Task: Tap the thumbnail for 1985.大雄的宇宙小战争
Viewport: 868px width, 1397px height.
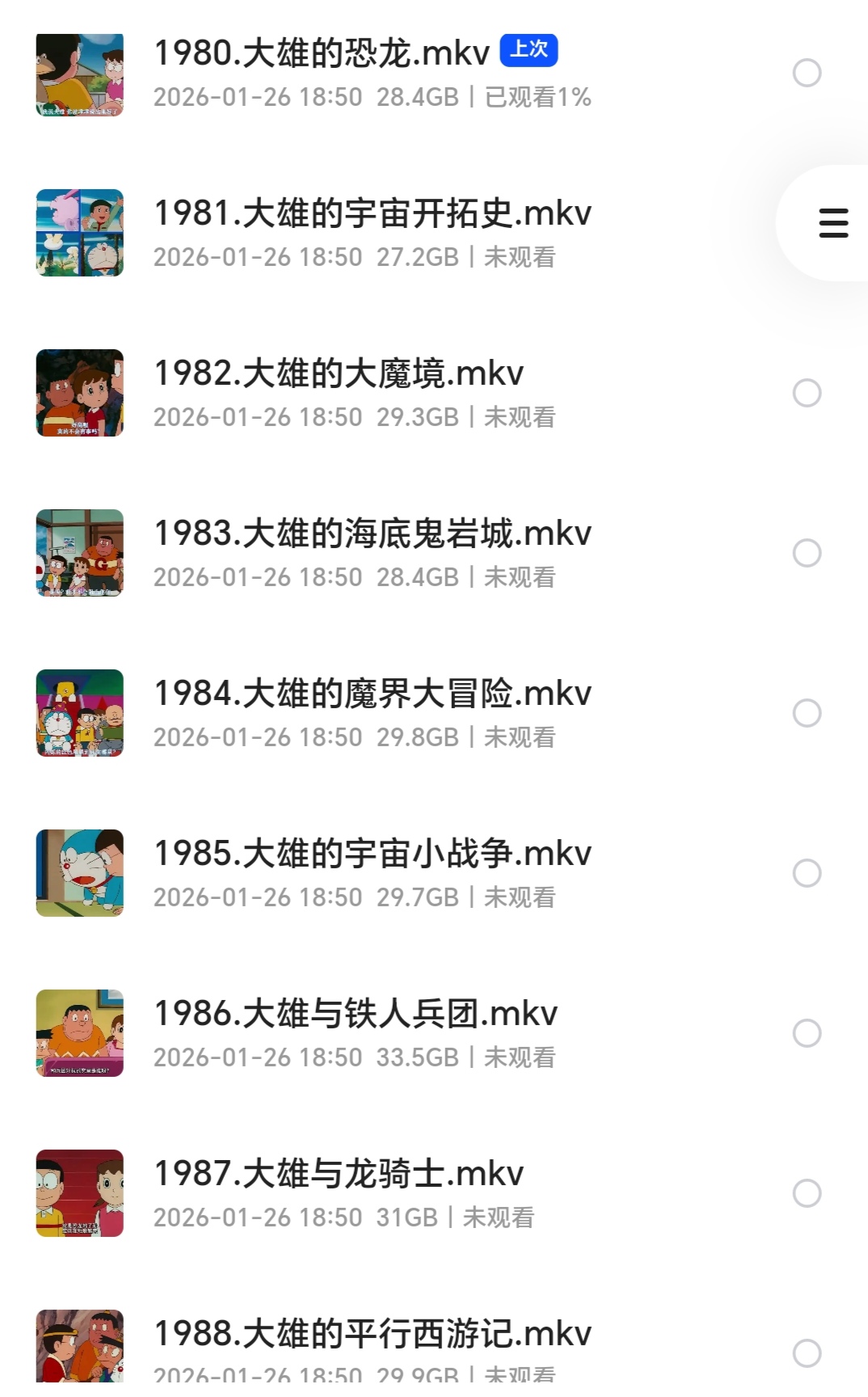Action: click(x=78, y=873)
